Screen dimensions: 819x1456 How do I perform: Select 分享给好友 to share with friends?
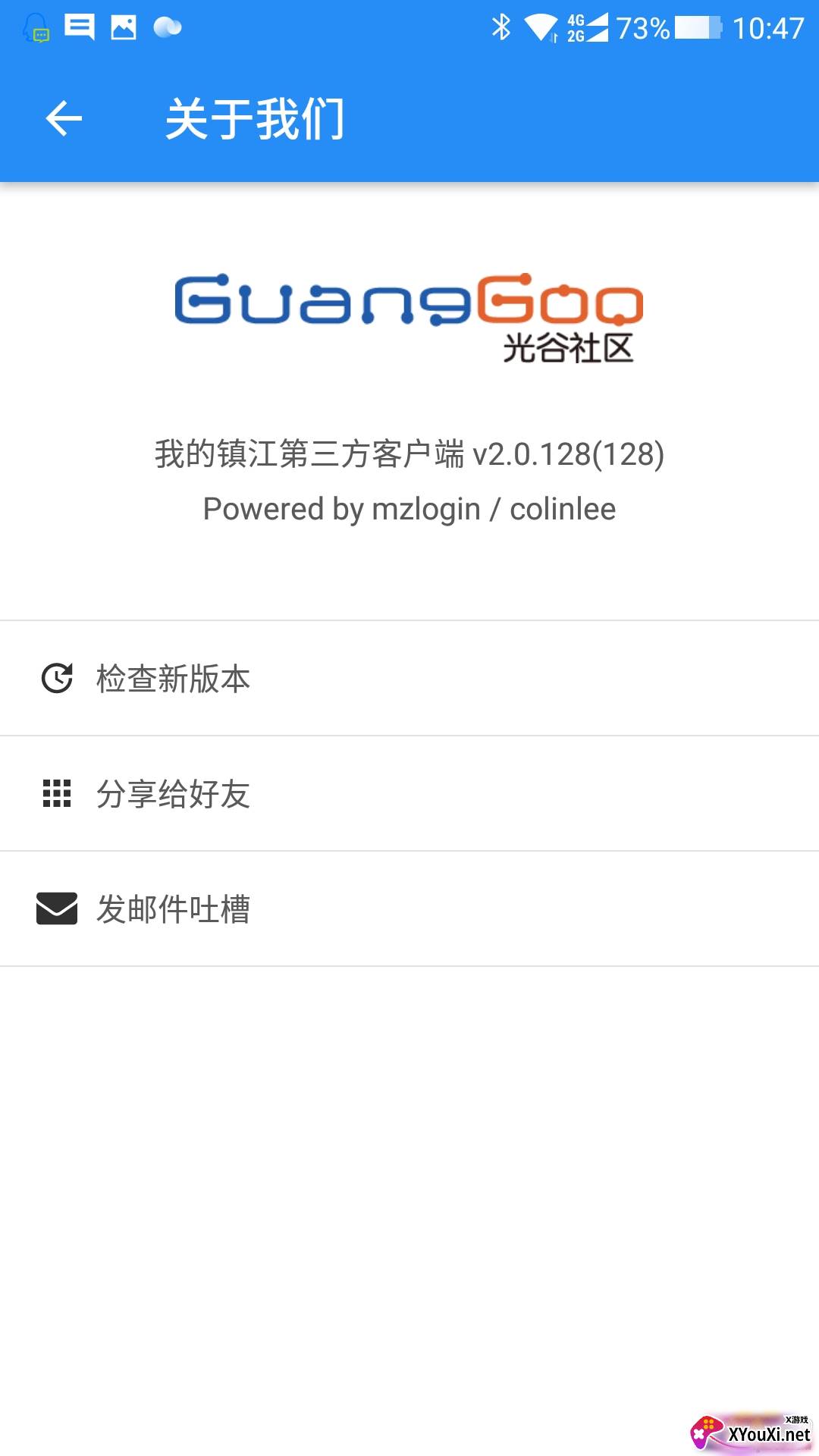(409, 793)
